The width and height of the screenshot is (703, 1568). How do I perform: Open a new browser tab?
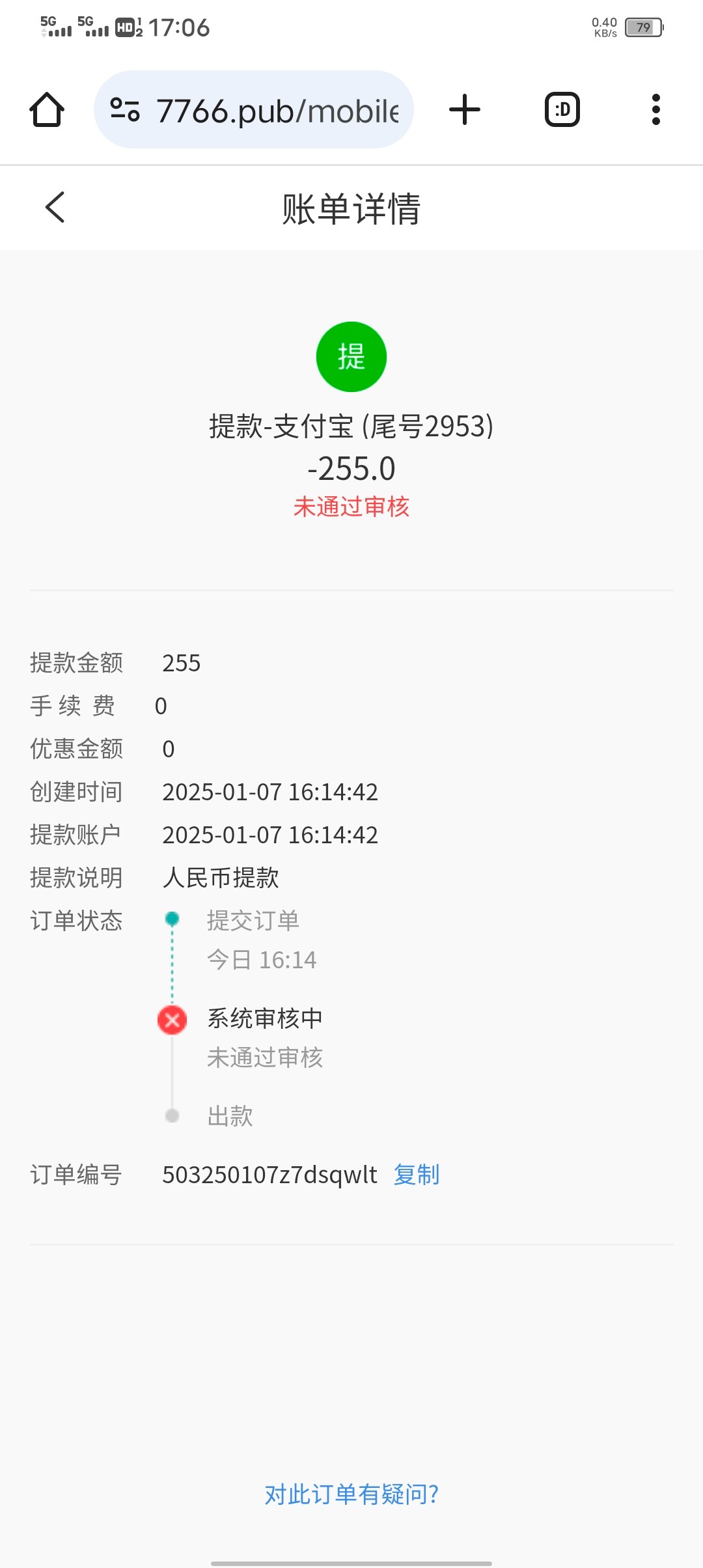pos(465,109)
